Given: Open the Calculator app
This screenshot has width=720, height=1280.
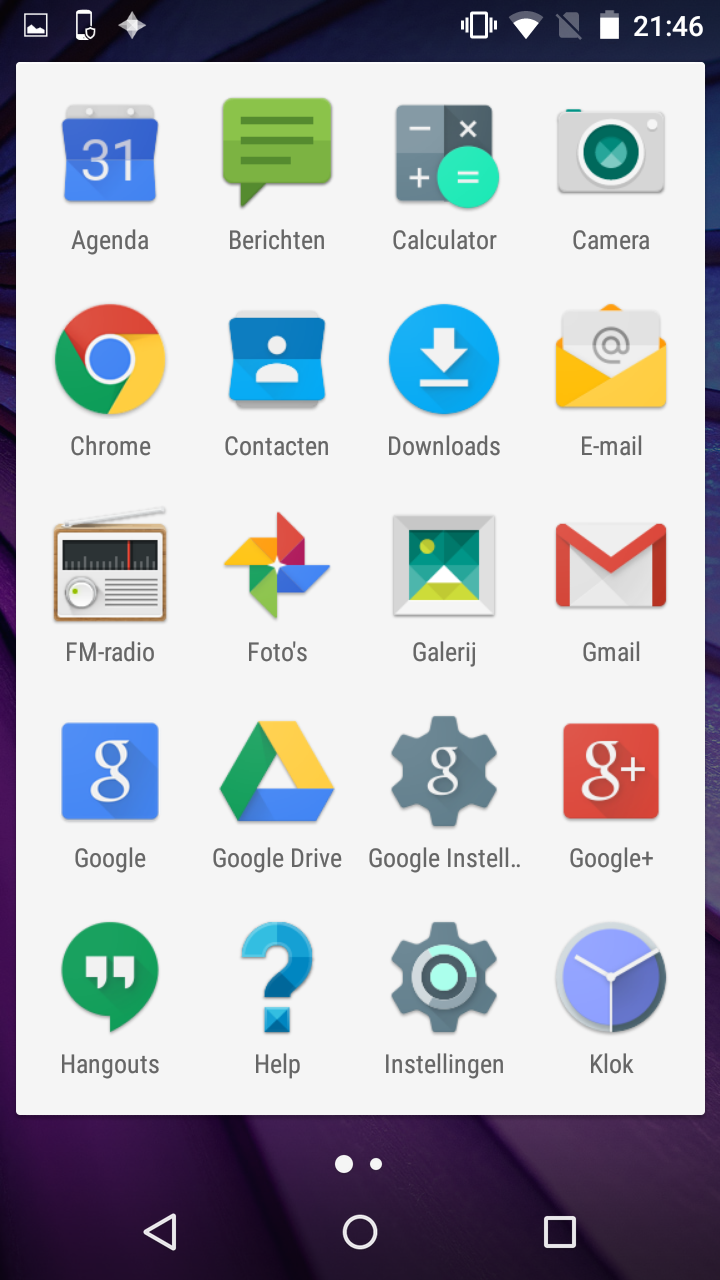Looking at the screenshot, I should click(x=444, y=155).
